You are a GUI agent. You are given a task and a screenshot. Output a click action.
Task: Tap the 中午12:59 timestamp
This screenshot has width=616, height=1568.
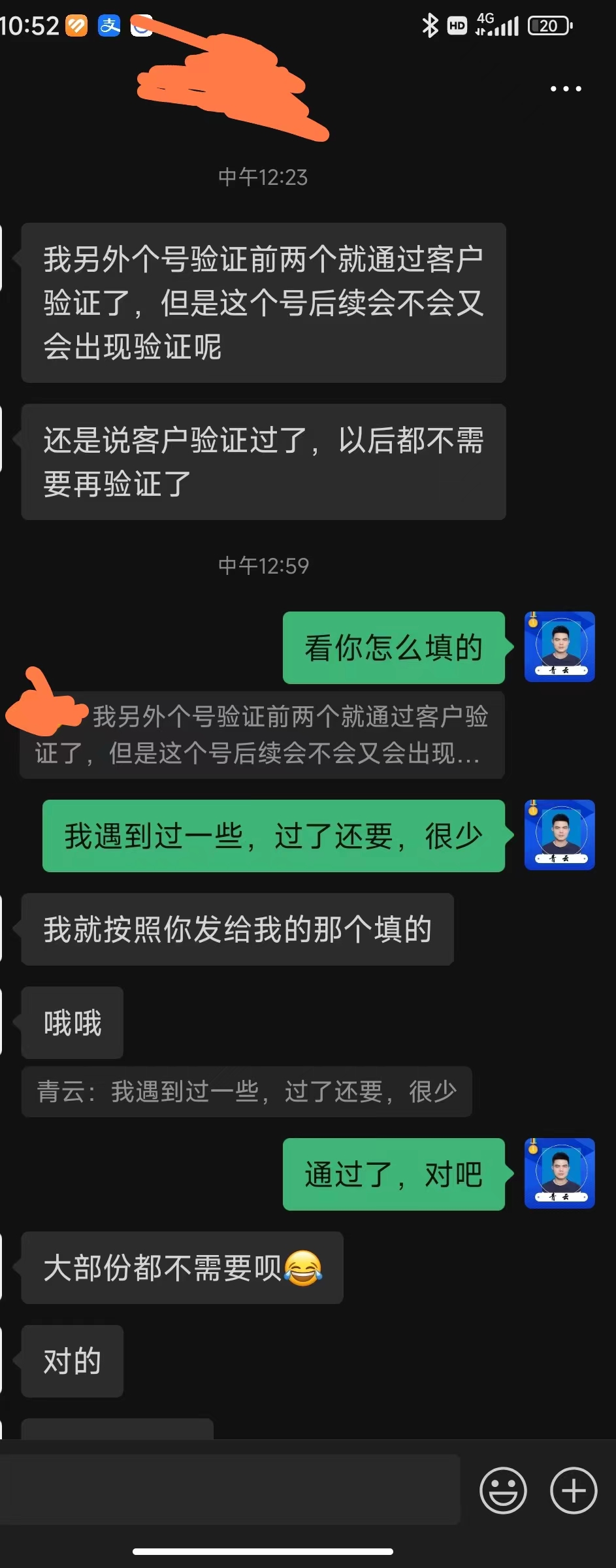coord(263,566)
